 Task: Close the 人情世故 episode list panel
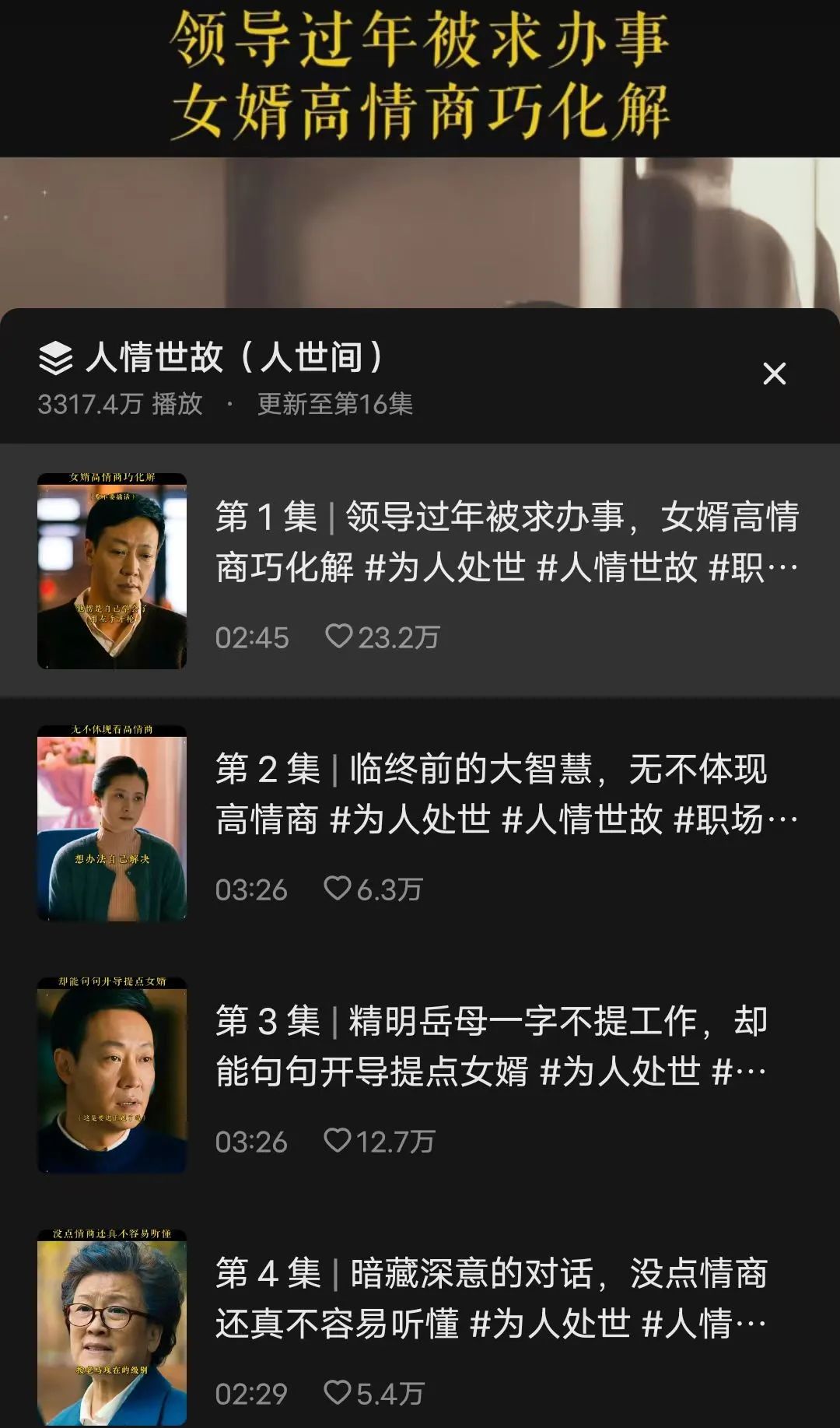[774, 374]
